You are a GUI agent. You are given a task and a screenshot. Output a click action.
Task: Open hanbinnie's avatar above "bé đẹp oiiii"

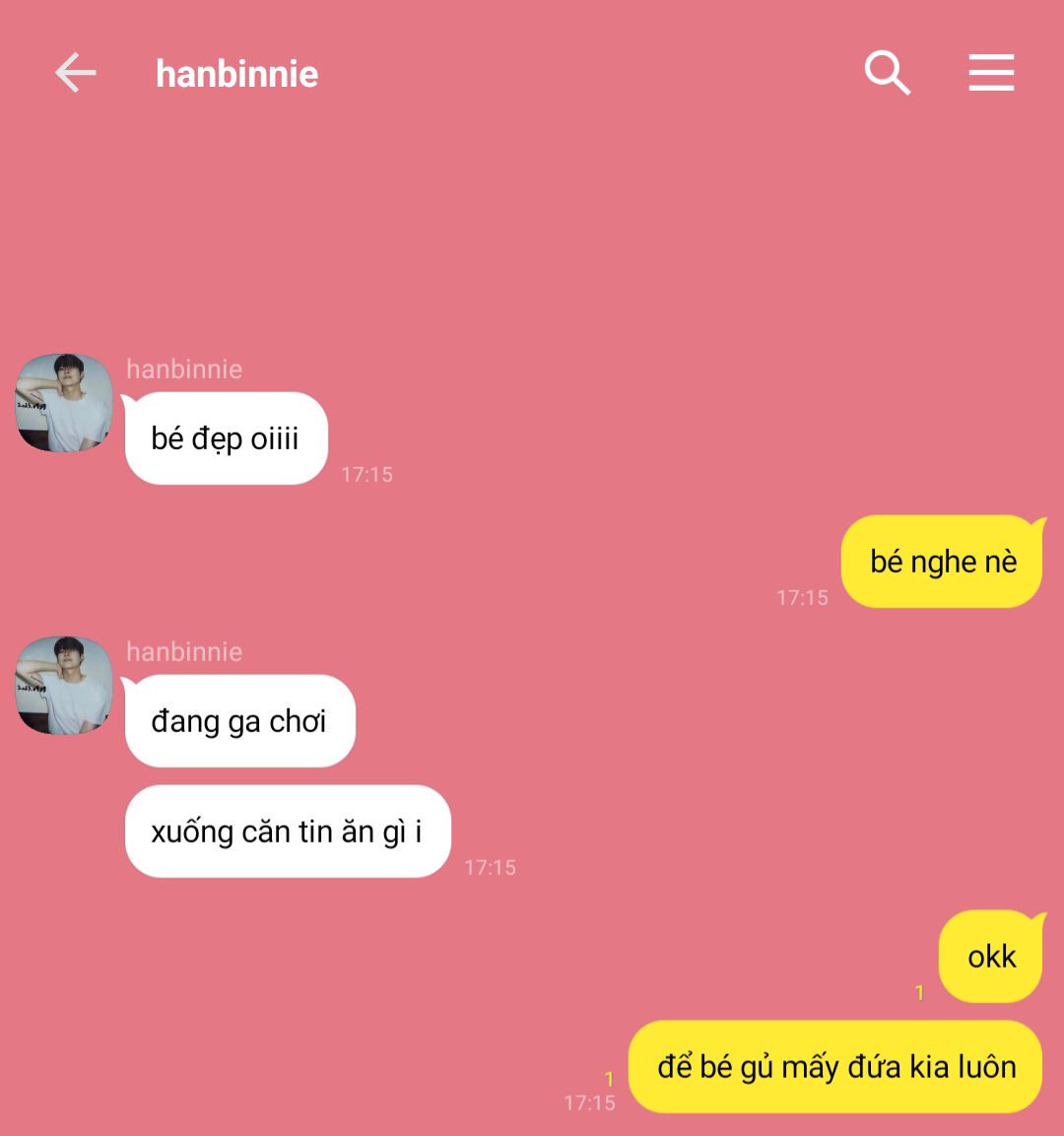tap(64, 403)
